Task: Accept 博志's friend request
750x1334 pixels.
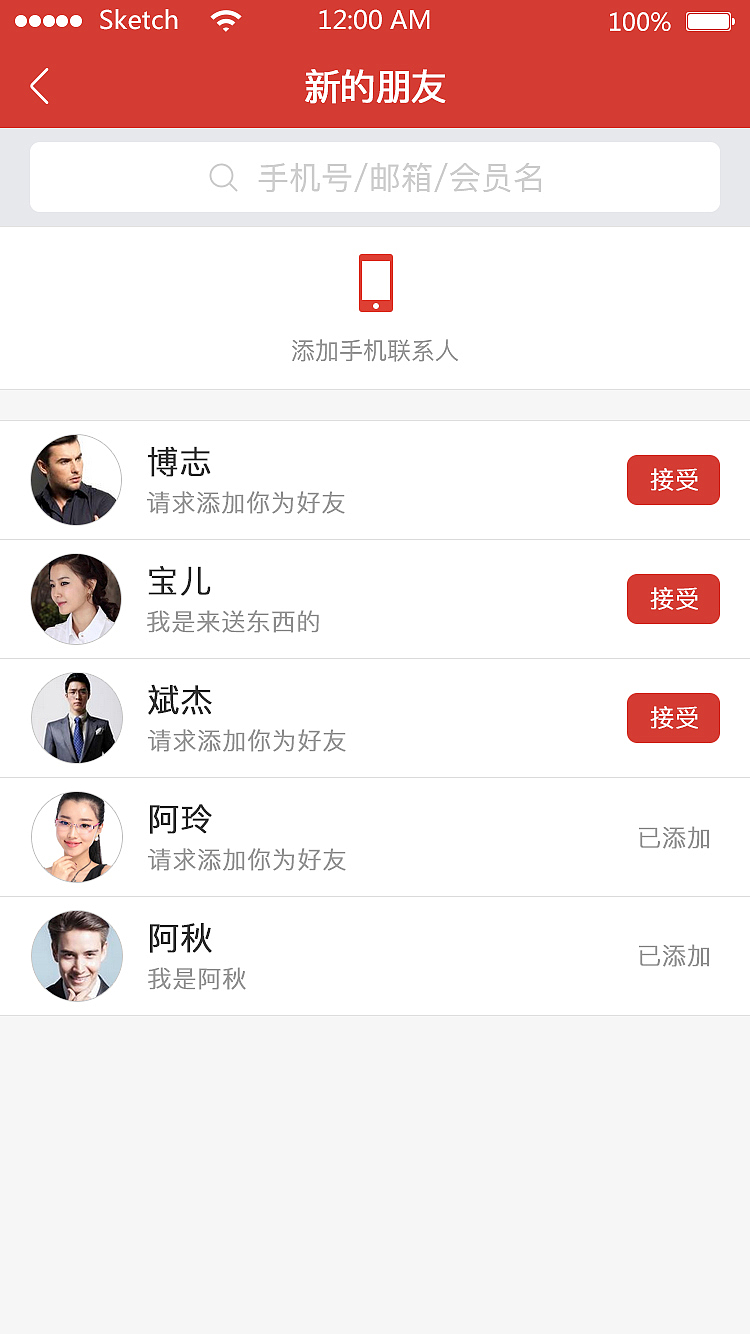Action: click(673, 480)
